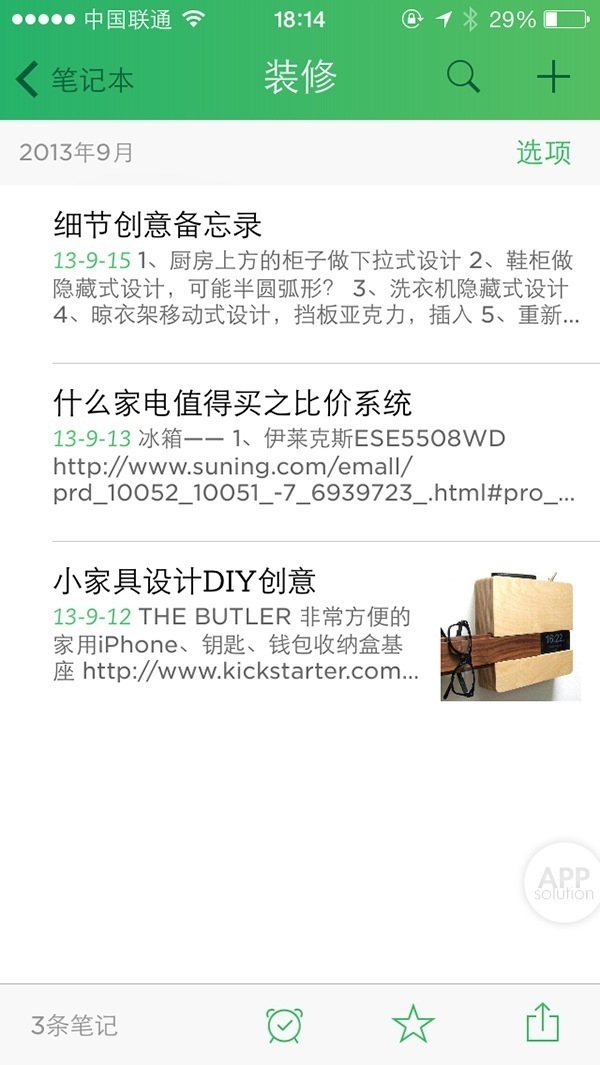Open 选项 options
The image size is (600, 1065).
click(543, 153)
